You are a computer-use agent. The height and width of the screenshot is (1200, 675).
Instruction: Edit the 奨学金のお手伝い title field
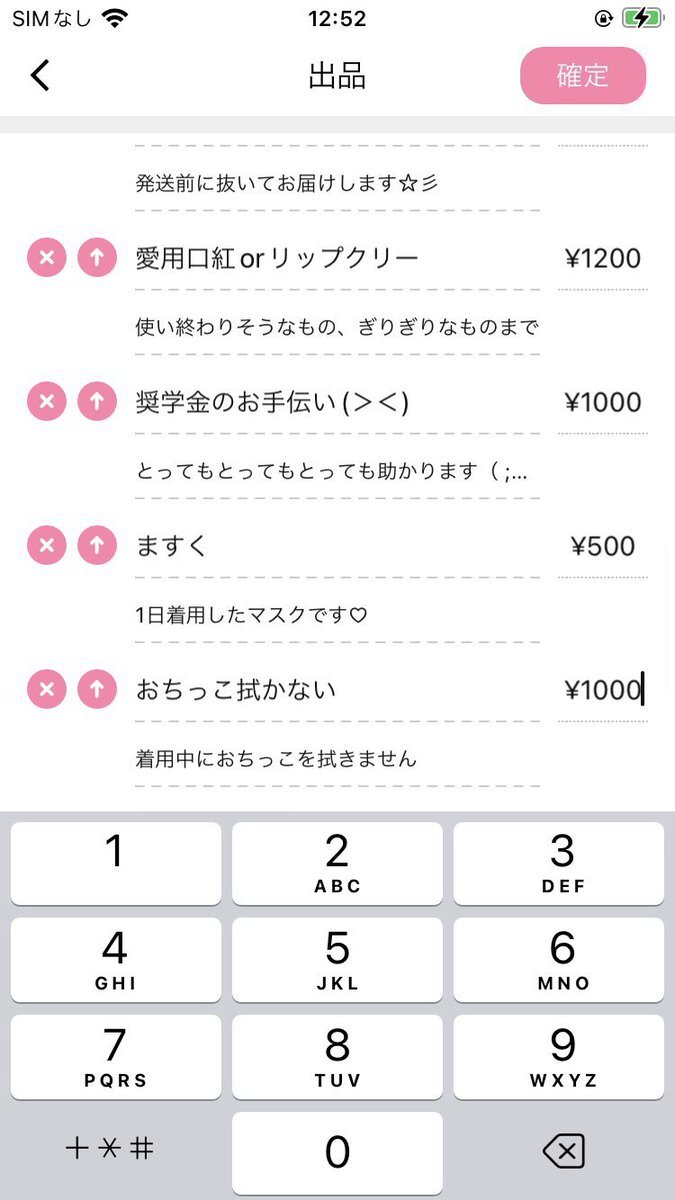pos(337,403)
